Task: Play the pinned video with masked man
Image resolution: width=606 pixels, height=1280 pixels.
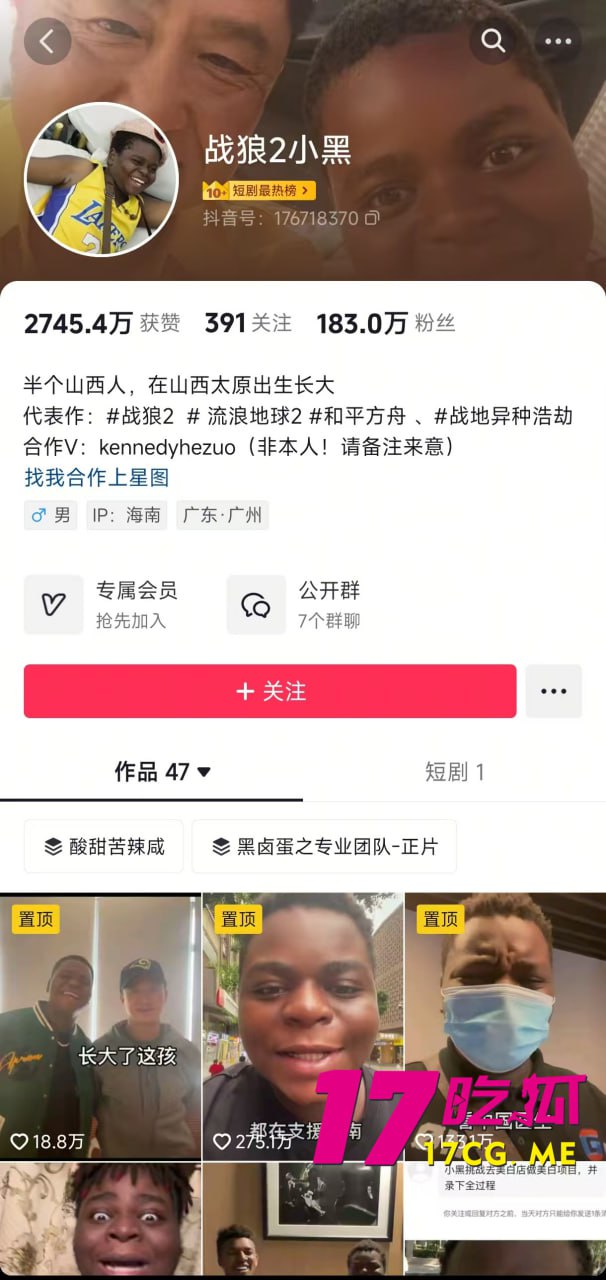Action: pos(505,1000)
